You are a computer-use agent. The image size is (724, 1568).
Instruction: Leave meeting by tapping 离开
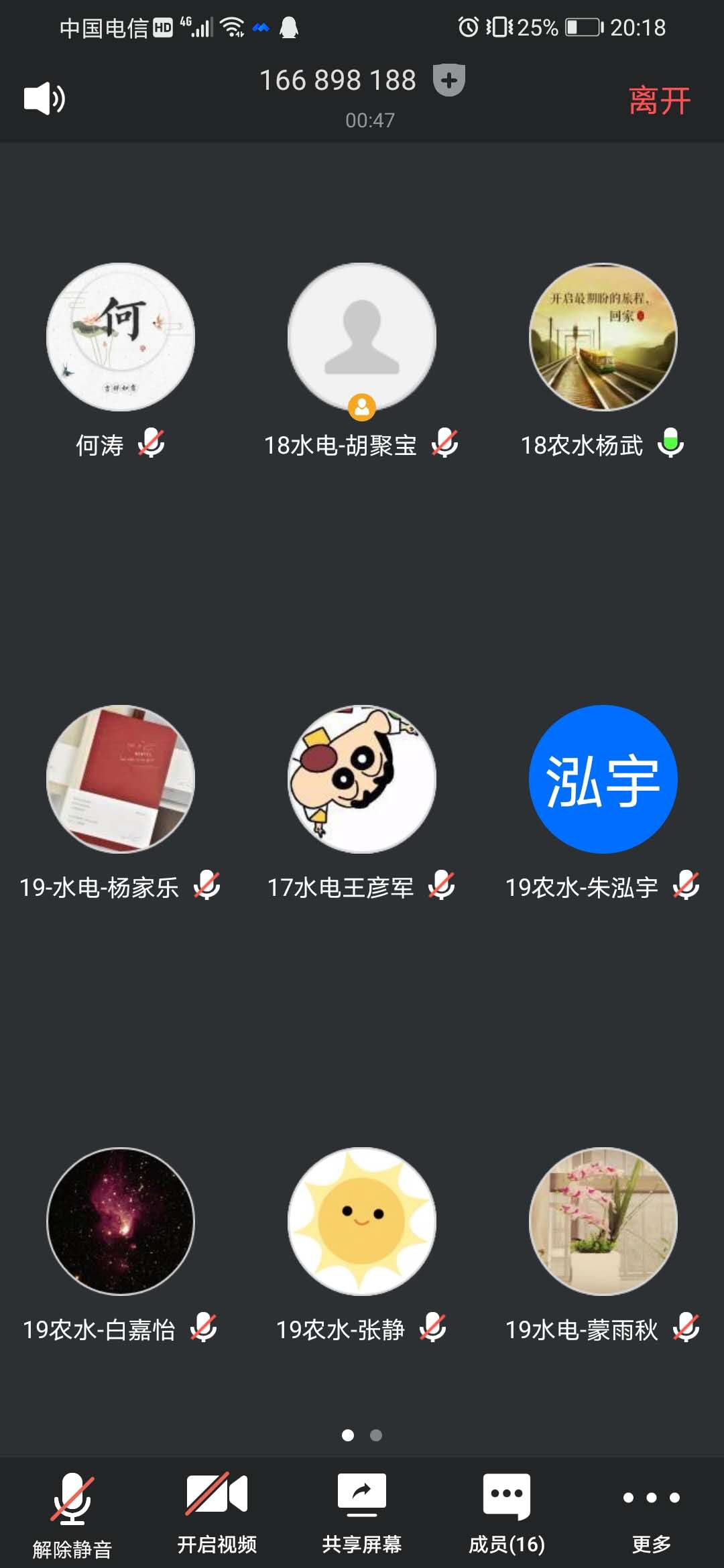[659, 99]
